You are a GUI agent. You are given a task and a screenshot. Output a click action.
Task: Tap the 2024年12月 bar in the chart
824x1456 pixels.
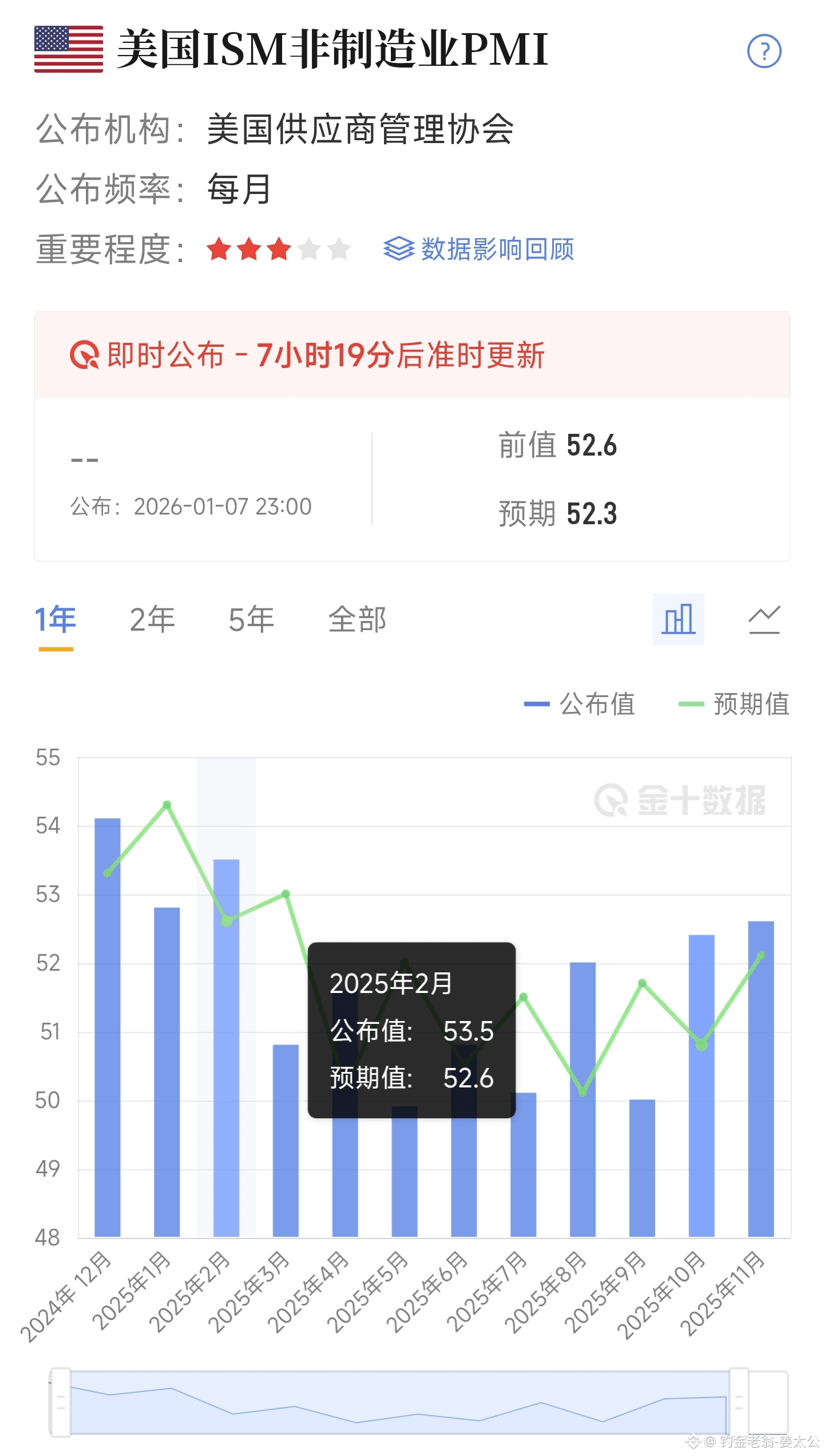click(x=108, y=1030)
